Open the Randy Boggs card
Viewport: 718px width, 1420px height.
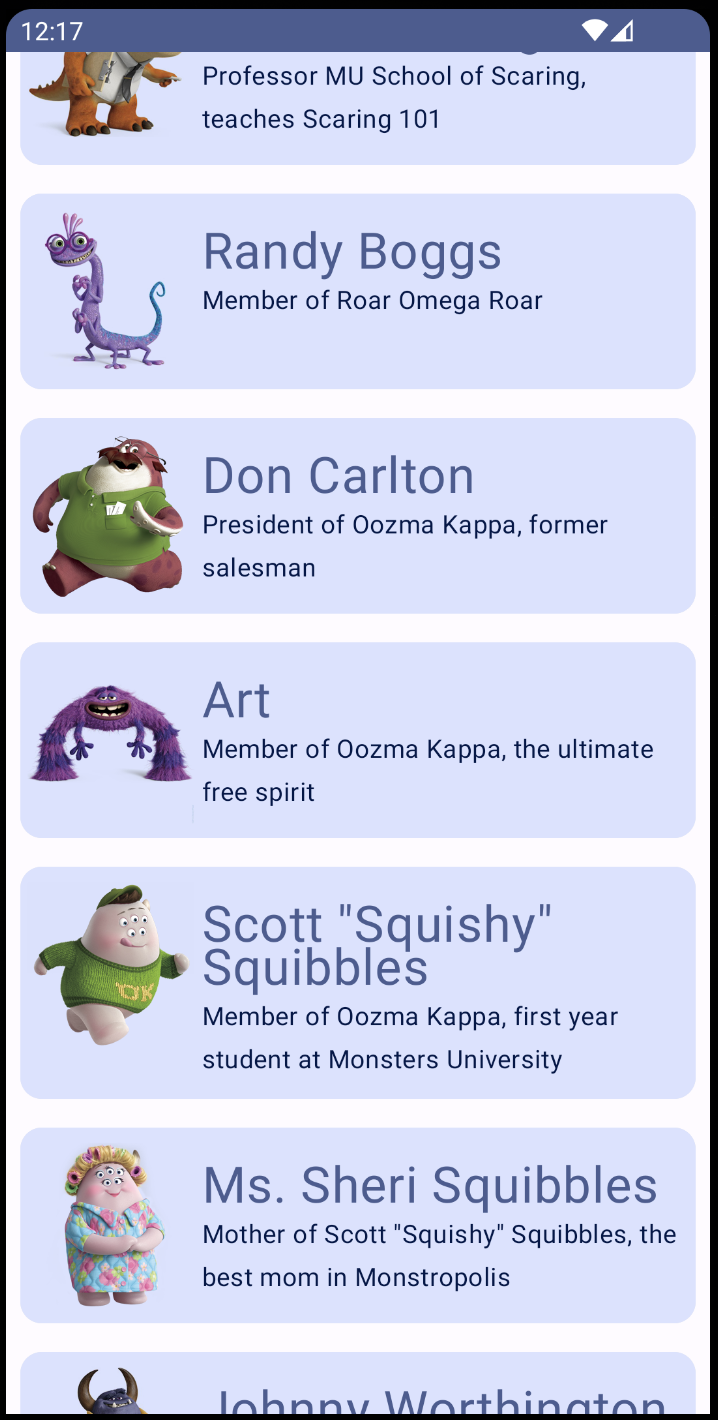(x=358, y=291)
